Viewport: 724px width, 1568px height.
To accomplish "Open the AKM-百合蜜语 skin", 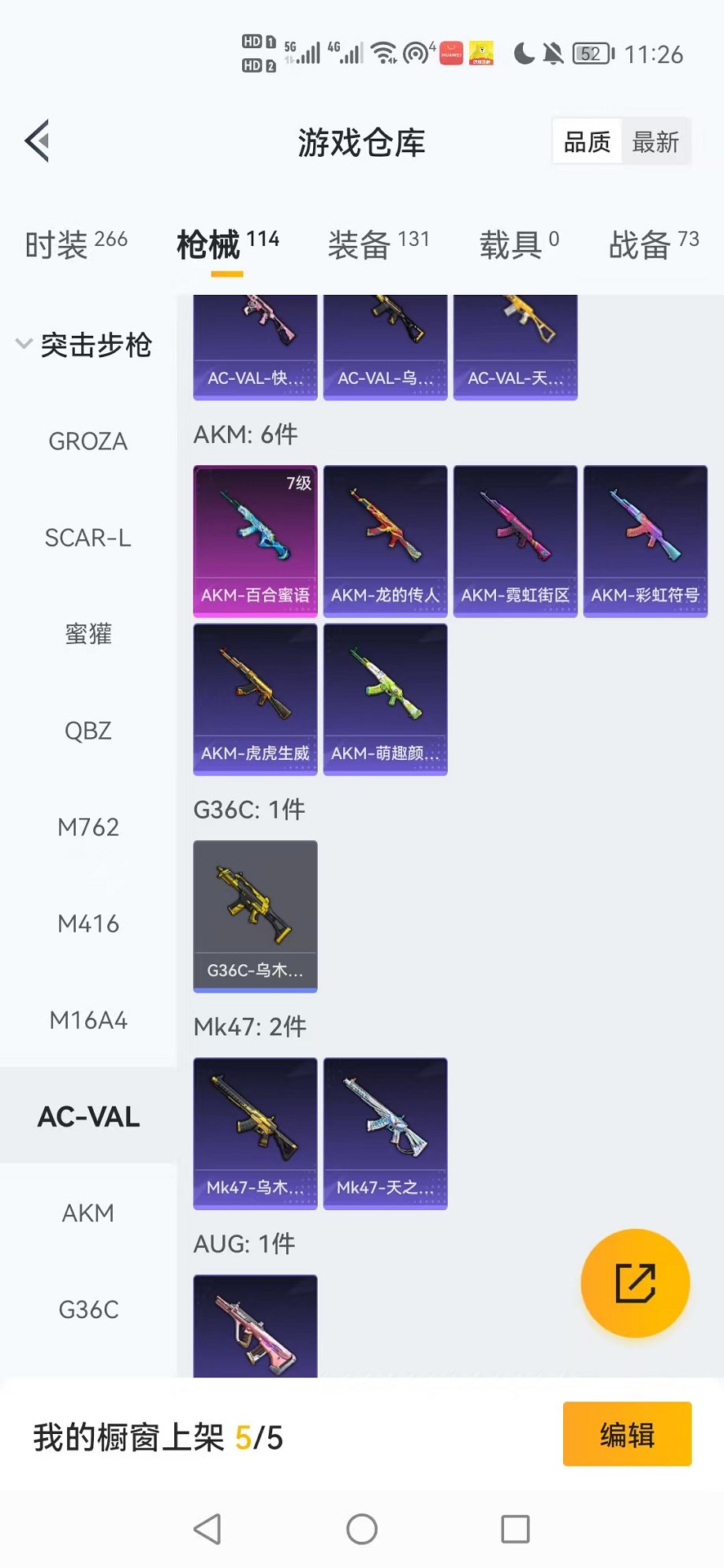I will click(256, 541).
